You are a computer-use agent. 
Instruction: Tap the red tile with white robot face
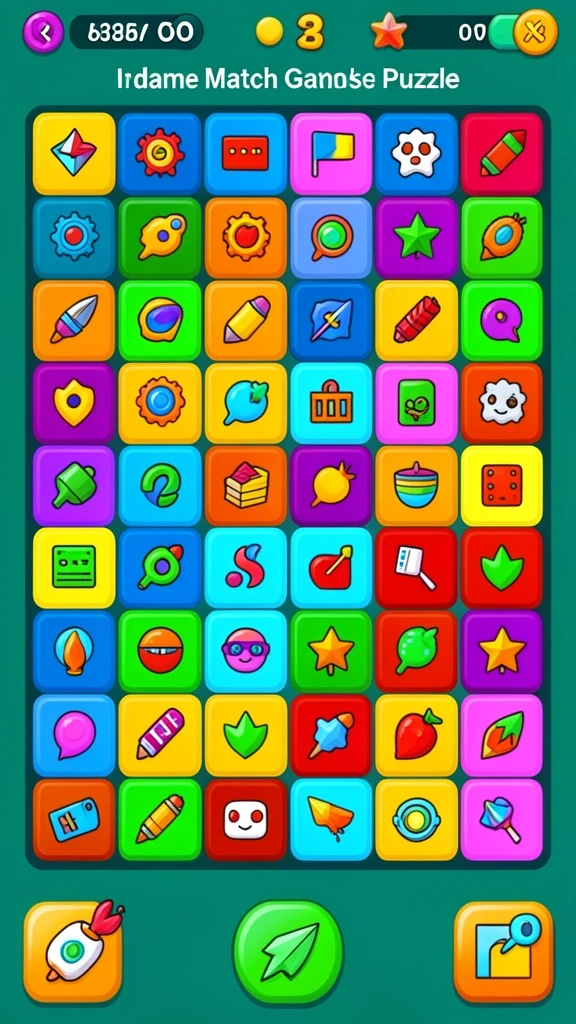click(246, 820)
